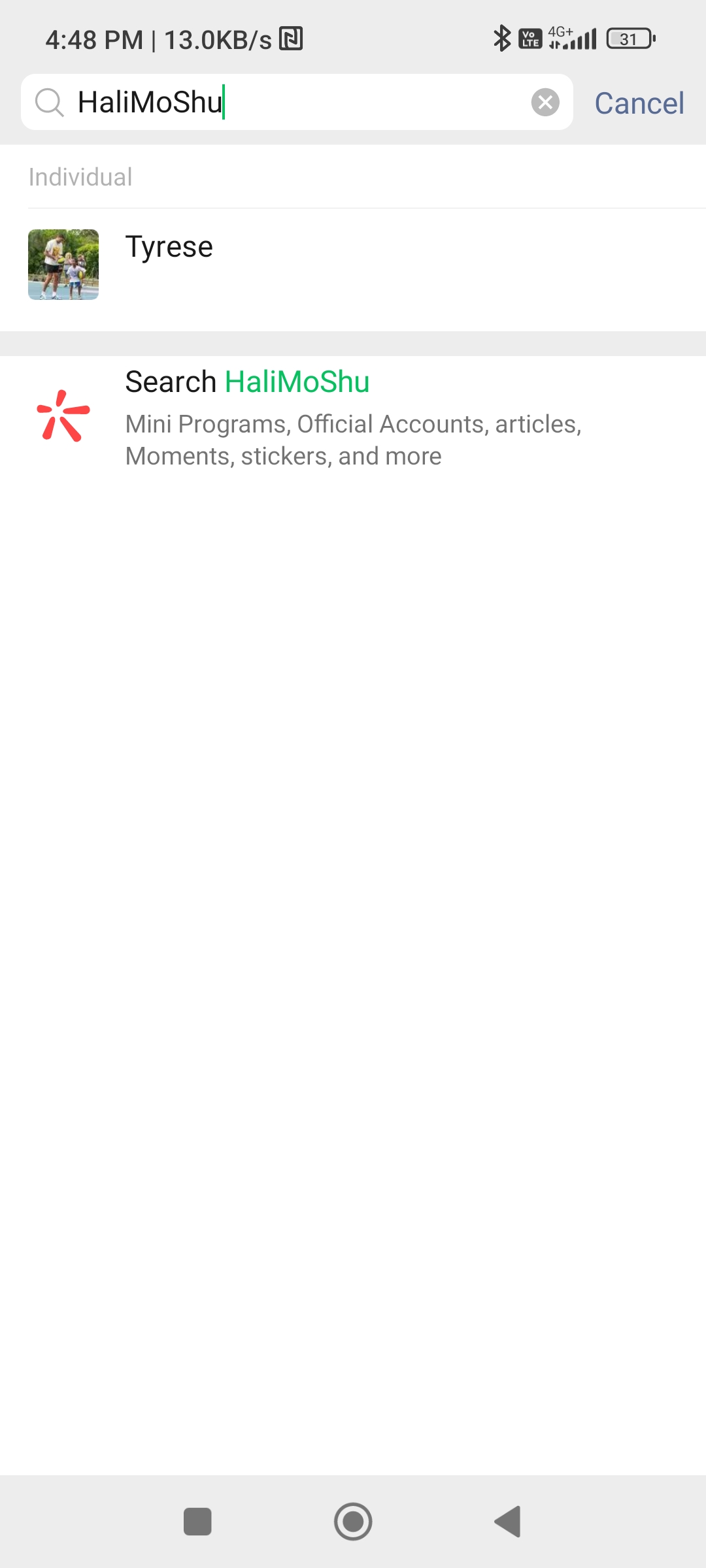Cancel the search
Screen dimensions: 706x1568
click(x=639, y=103)
